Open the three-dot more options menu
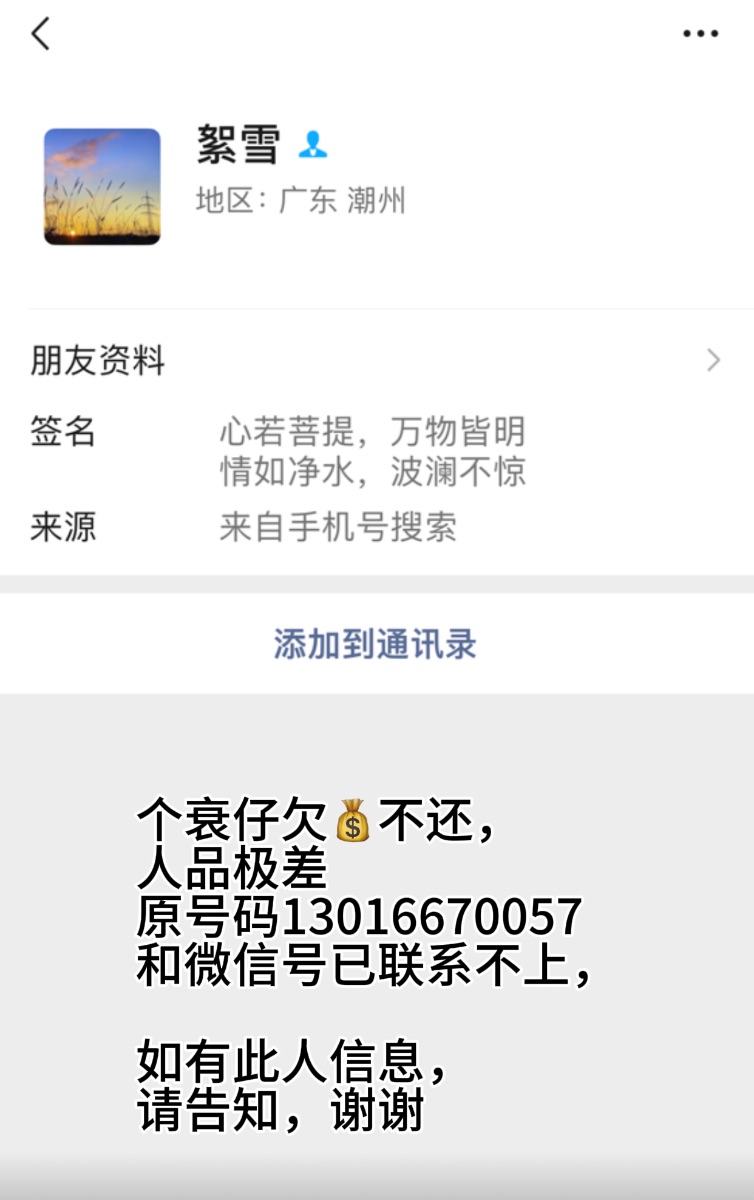Viewport: 754px width, 1200px height. [700, 35]
